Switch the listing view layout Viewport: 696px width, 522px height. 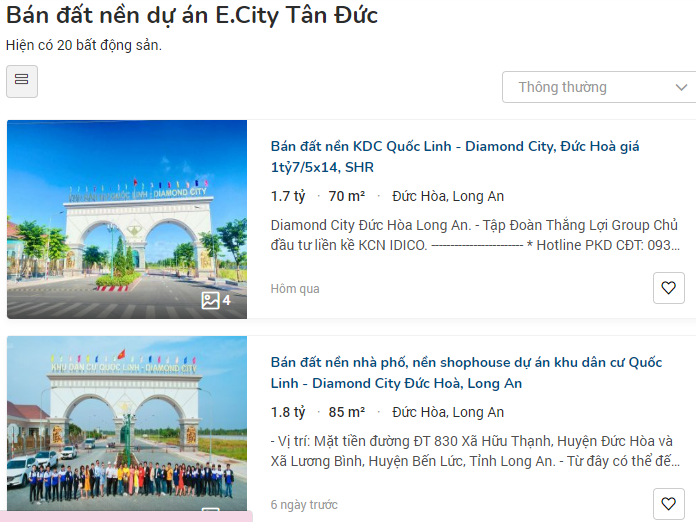click(22, 81)
